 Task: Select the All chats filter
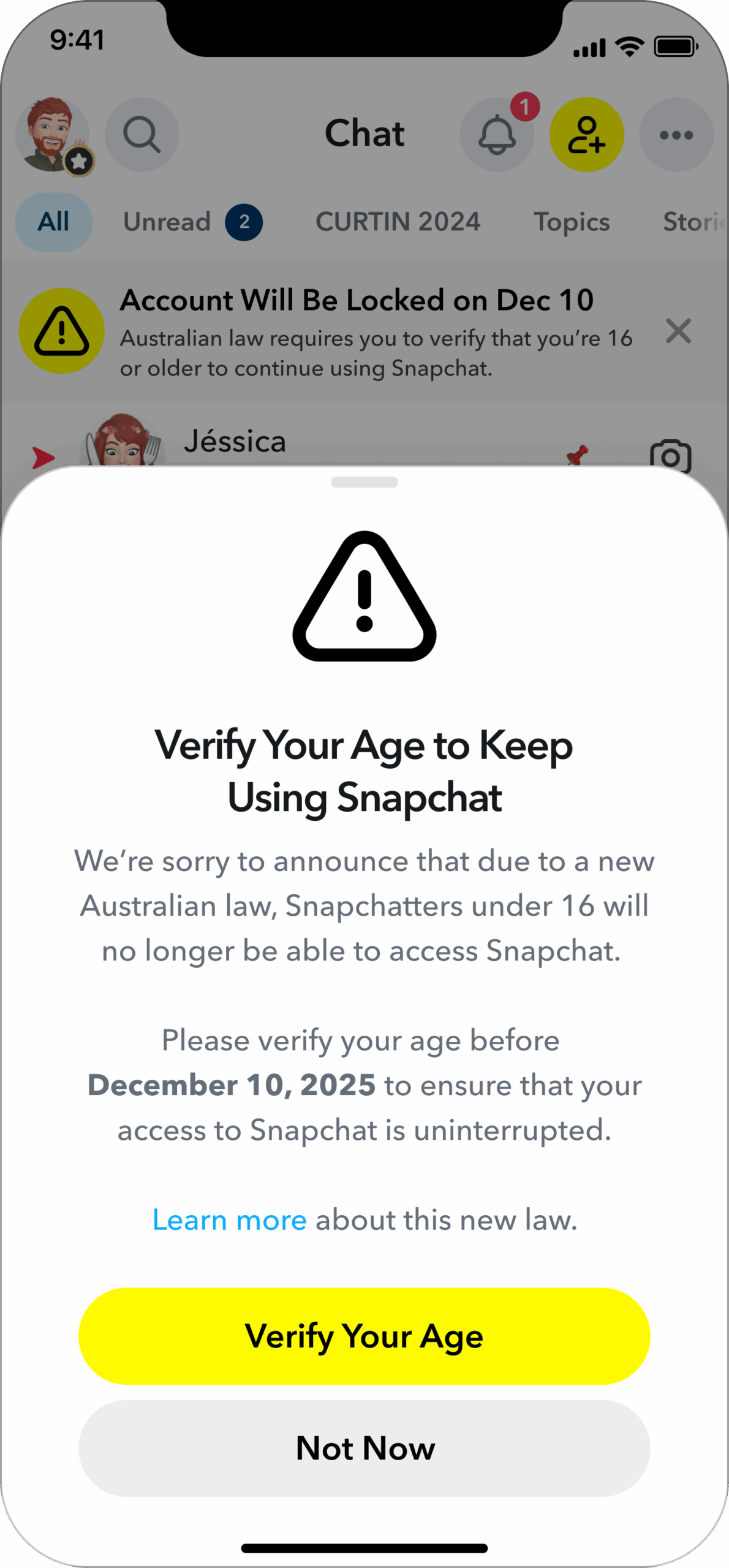[x=53, y=222]
